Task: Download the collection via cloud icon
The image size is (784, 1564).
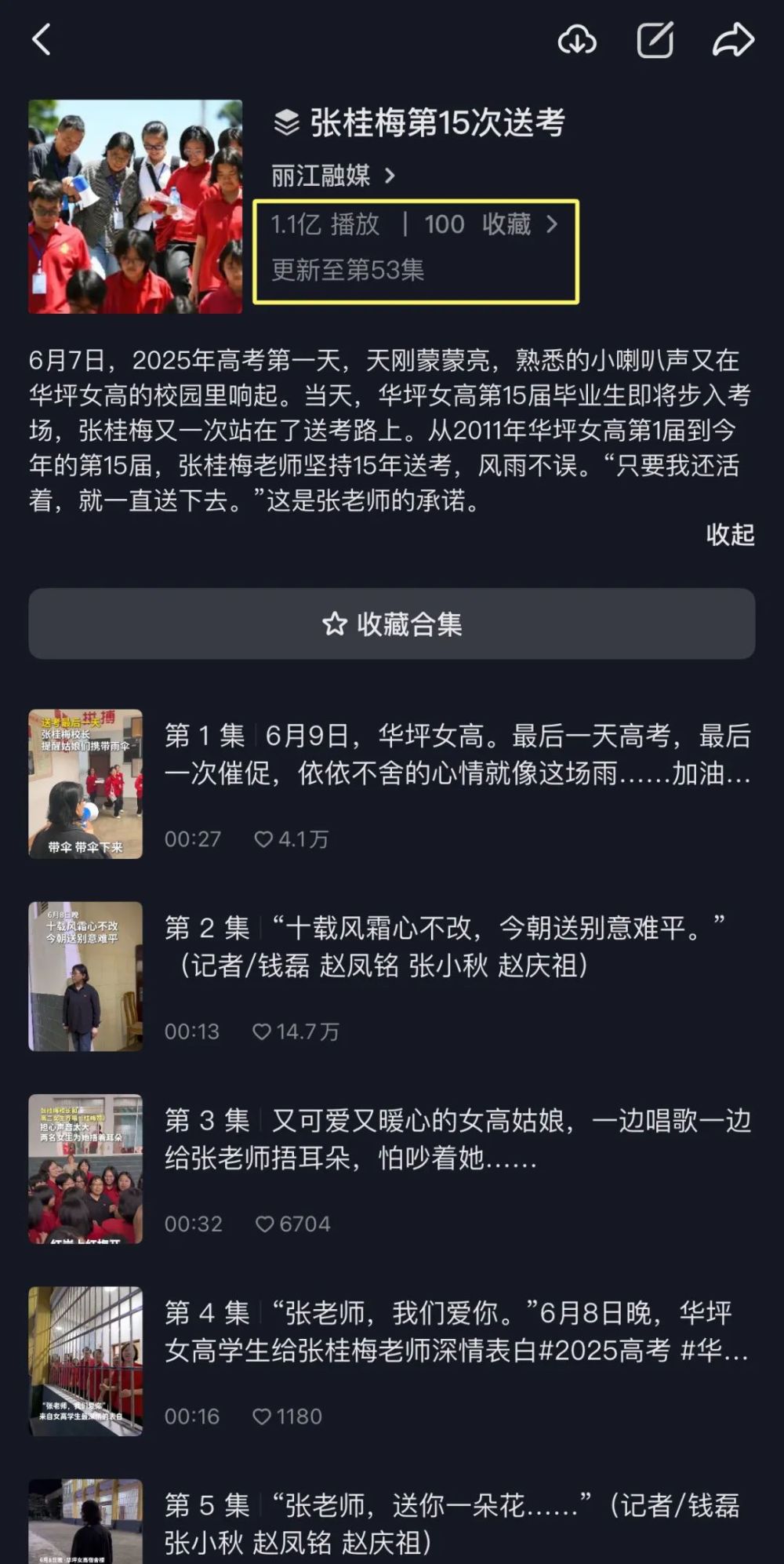Action: [x=577, y=39]
